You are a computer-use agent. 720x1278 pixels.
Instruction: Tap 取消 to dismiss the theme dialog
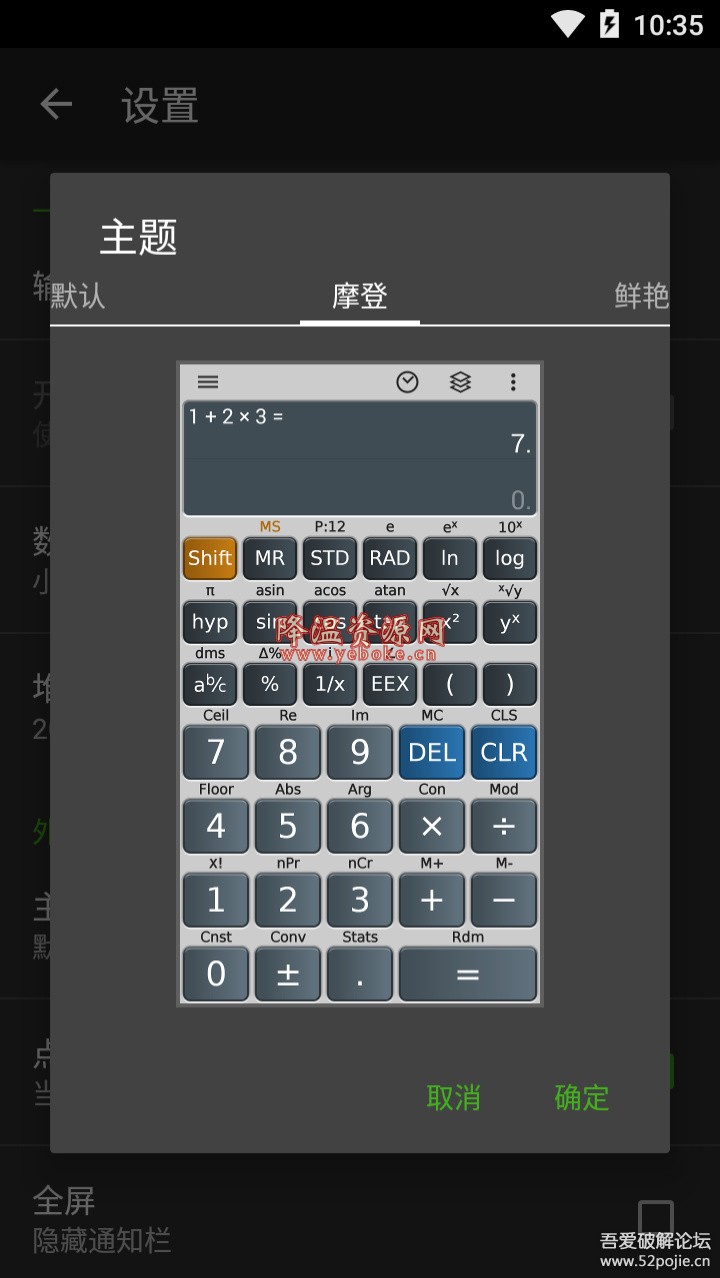pyautogui.click(x=453, y=1097)
